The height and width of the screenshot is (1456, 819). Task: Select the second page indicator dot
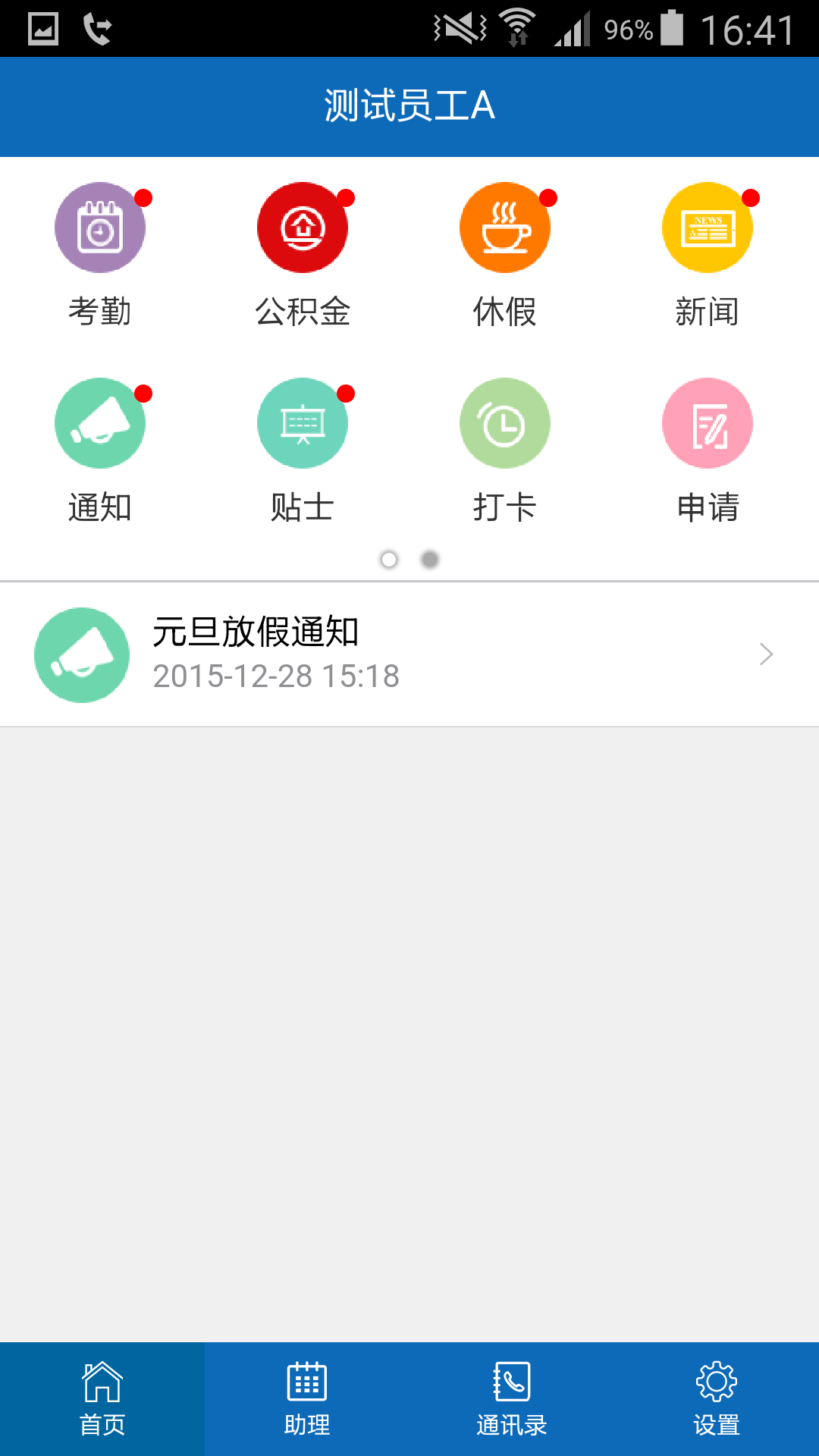point(430,560)
